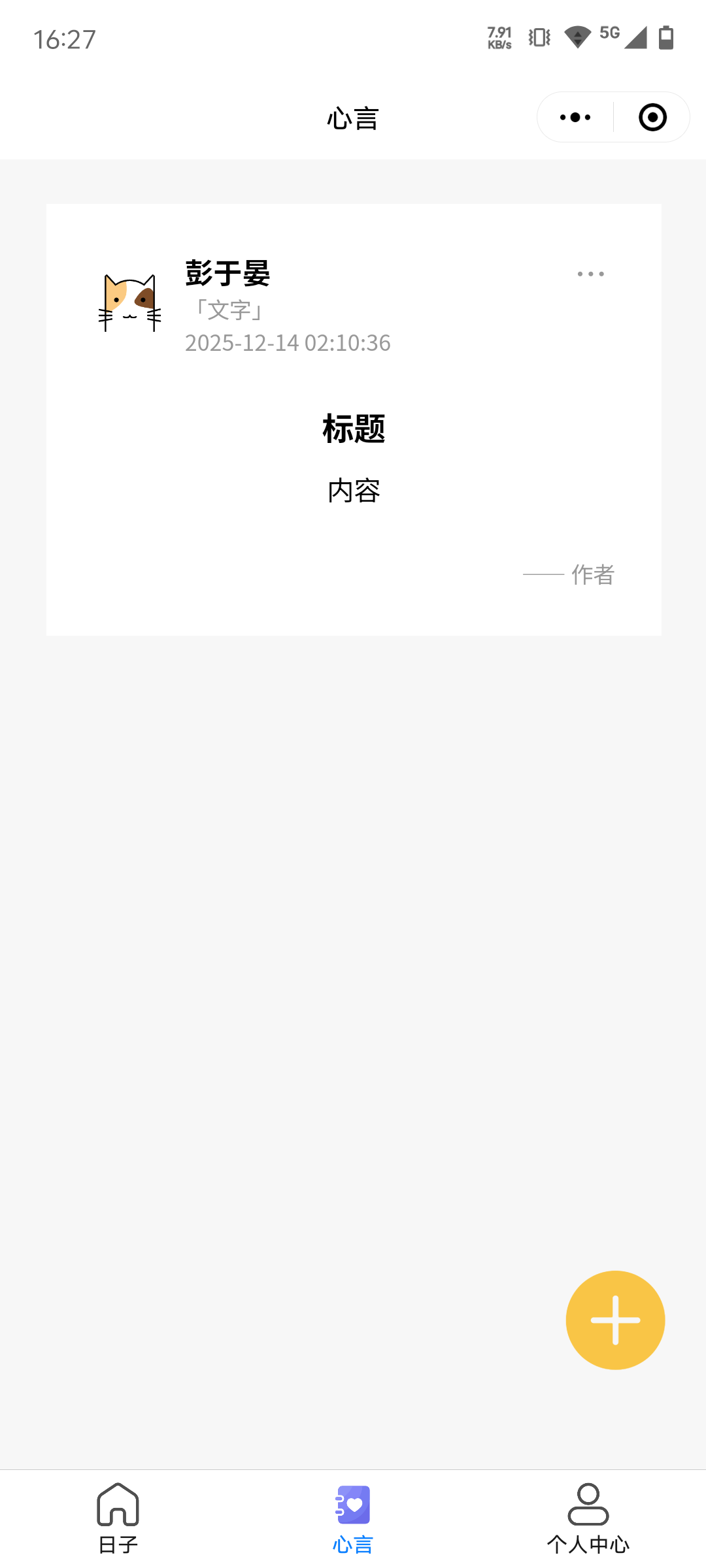Screen dimensions: 706x1568
Task: Tap the 5G network indicator
Action: point(609,33)
